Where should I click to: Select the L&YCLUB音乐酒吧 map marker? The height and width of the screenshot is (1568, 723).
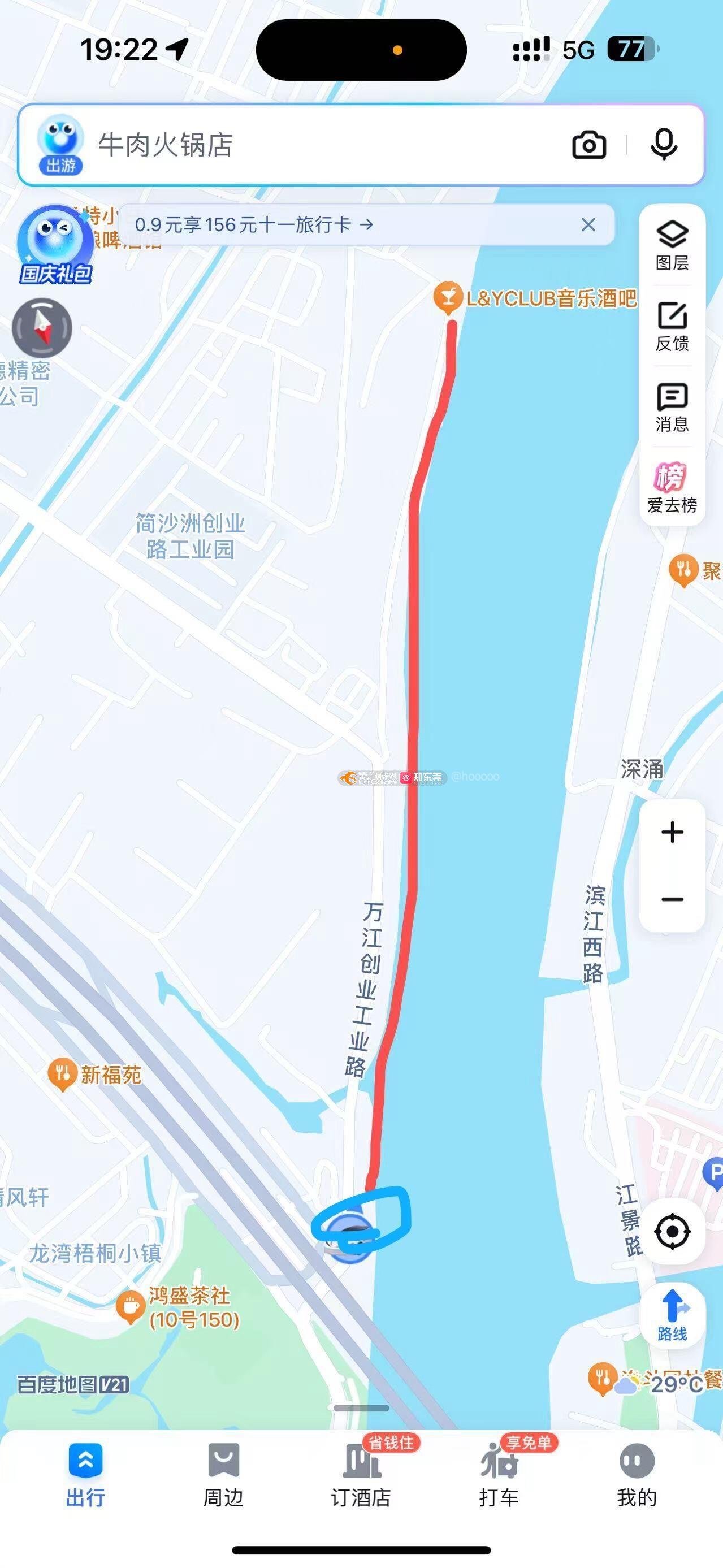(448, 298)
